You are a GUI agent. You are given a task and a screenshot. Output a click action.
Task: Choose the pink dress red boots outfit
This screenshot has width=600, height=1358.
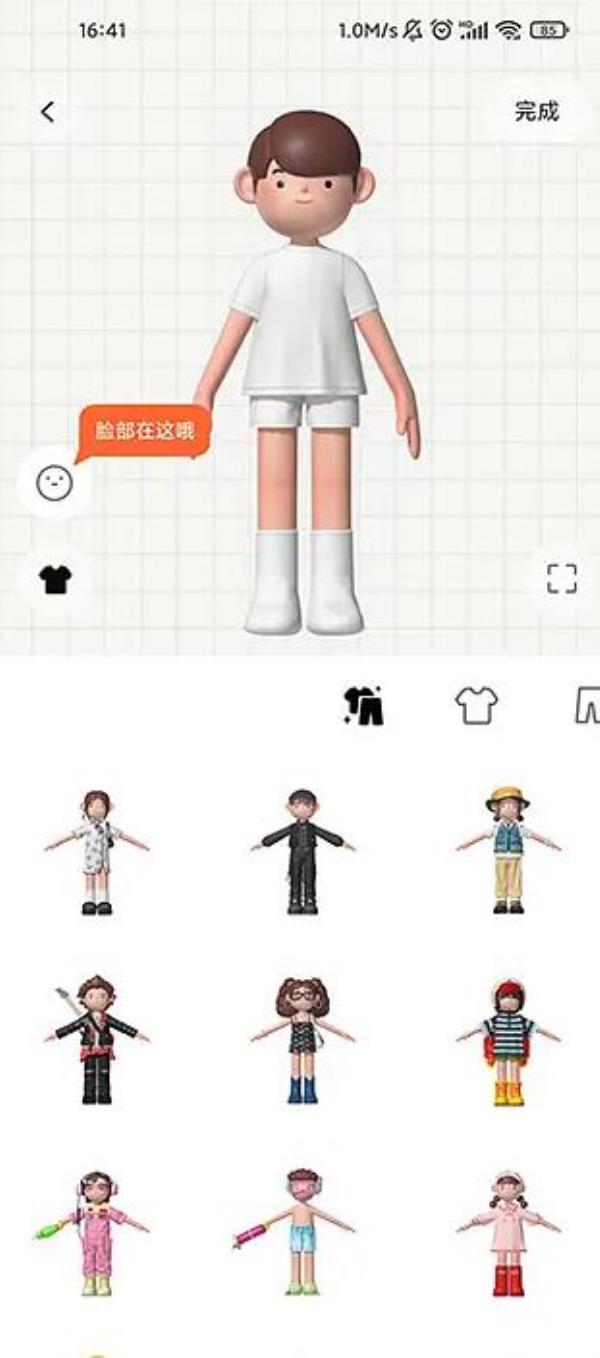click(x=508, y=1232)
